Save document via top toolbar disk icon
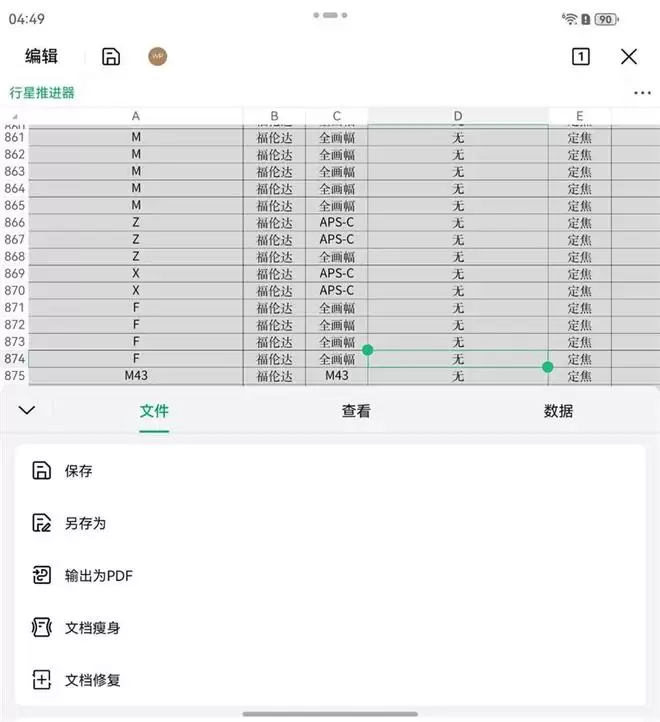 pos(111,57)
